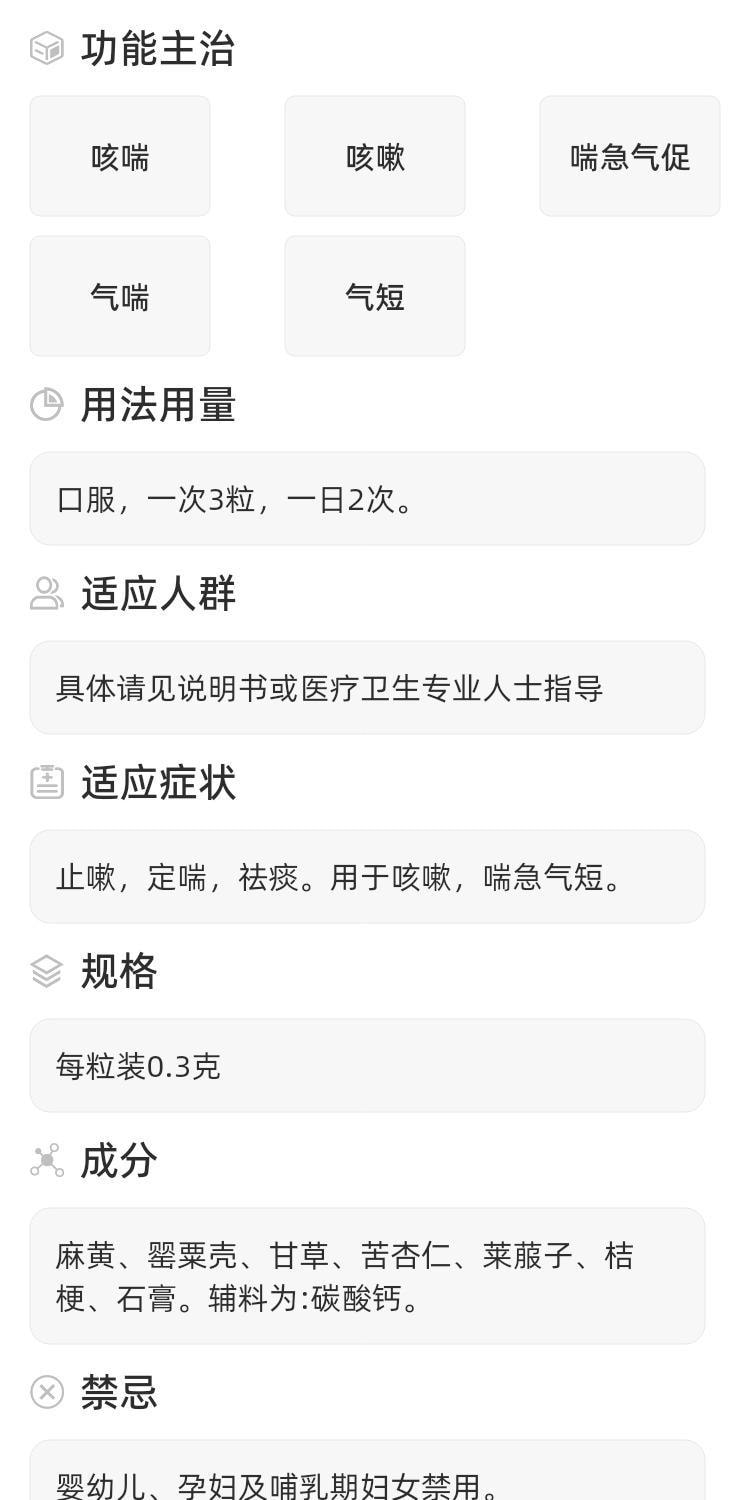
Task: Click the 禁忌 section heading
Action: point(118,1391)
